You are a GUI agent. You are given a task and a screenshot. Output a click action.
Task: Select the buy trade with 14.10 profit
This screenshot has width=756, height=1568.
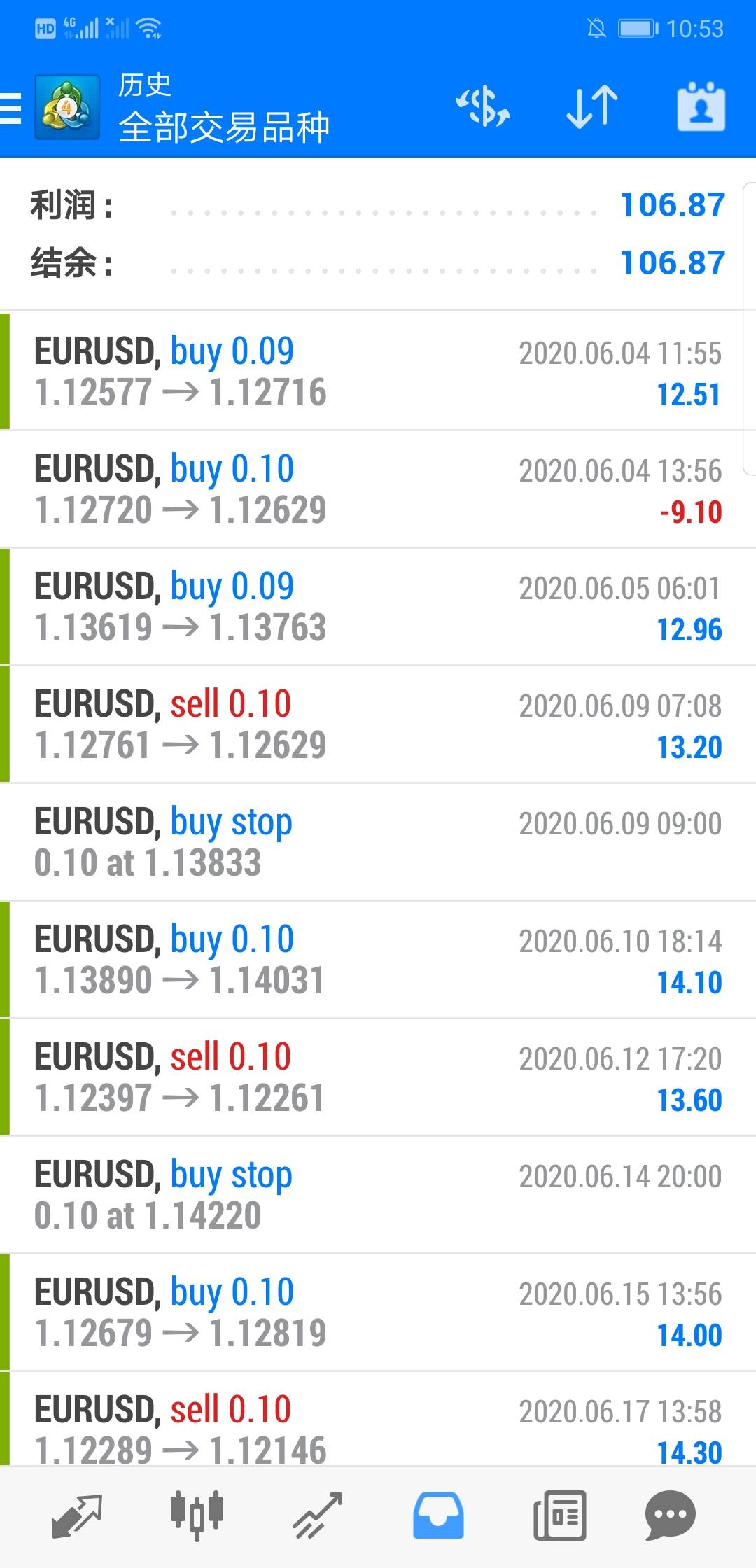378,959
